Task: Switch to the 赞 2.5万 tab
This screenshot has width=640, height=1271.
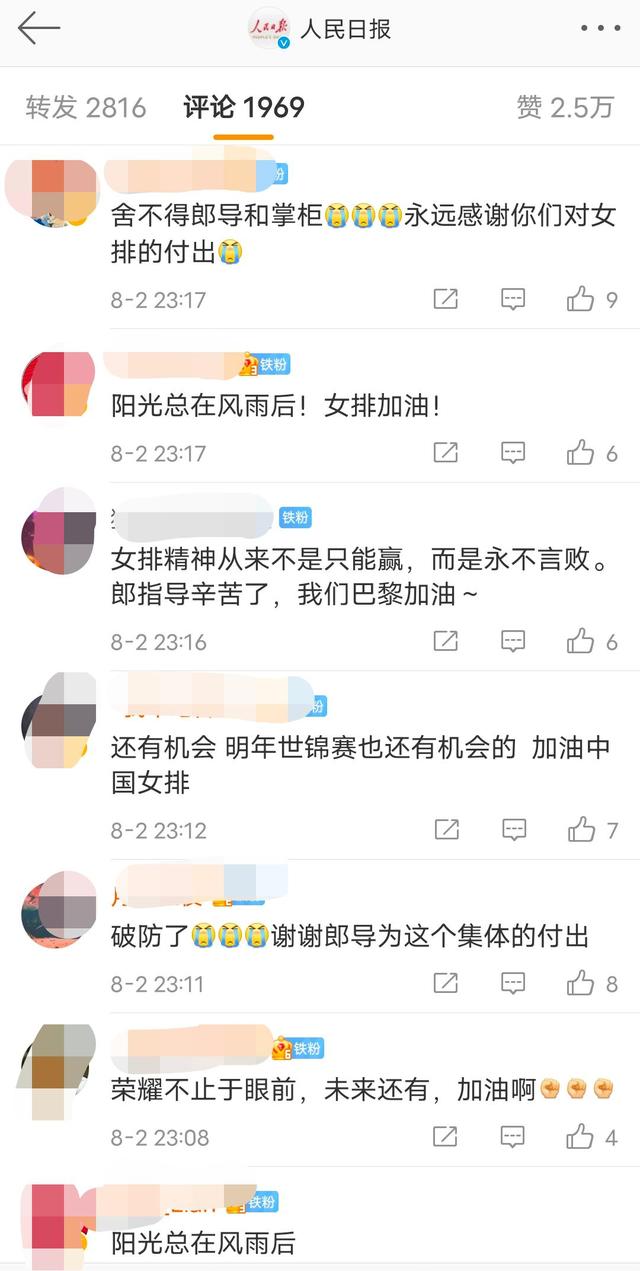Action: coord(565,107)
